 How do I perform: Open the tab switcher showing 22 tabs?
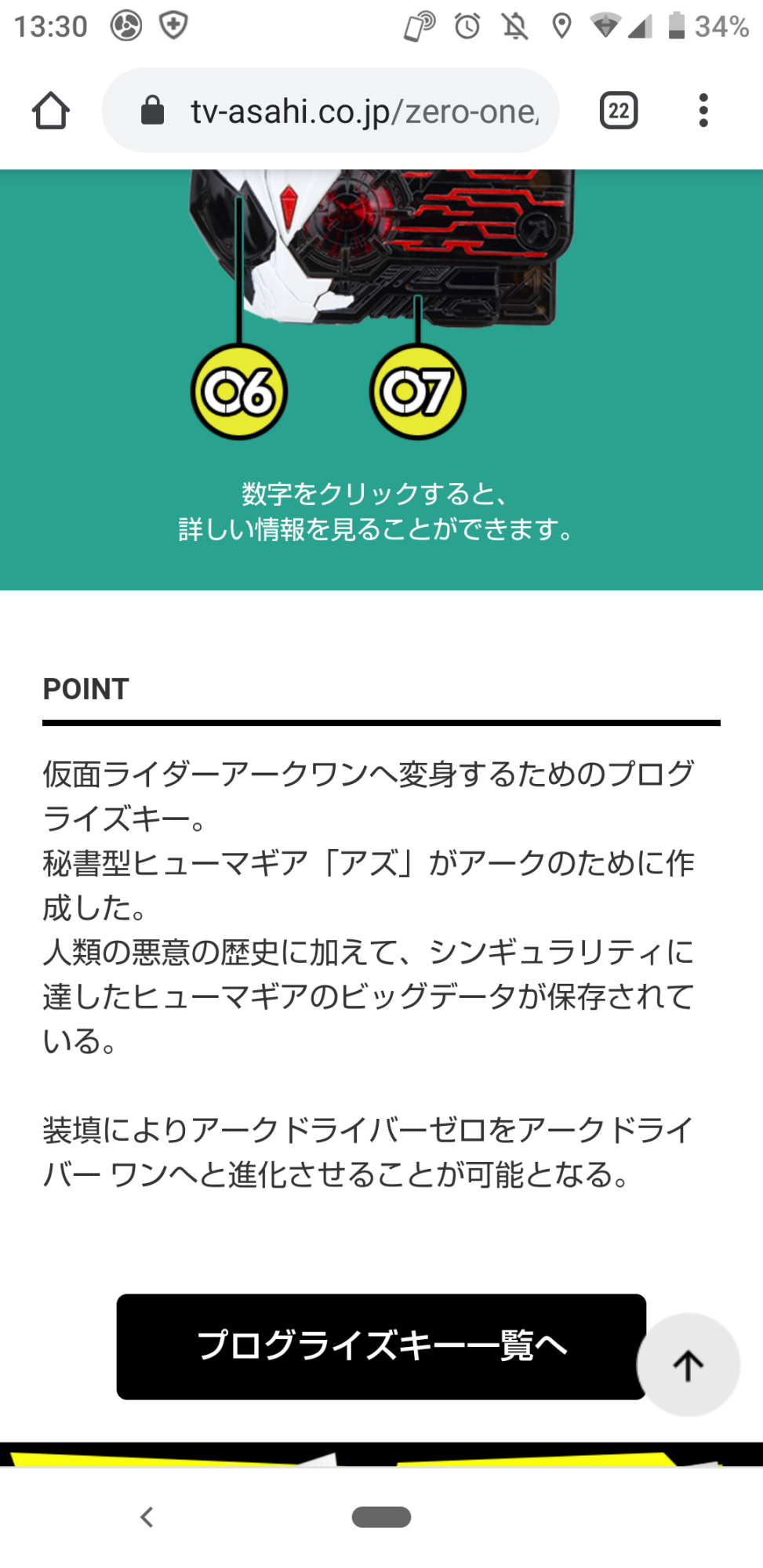tap(618, 111)
